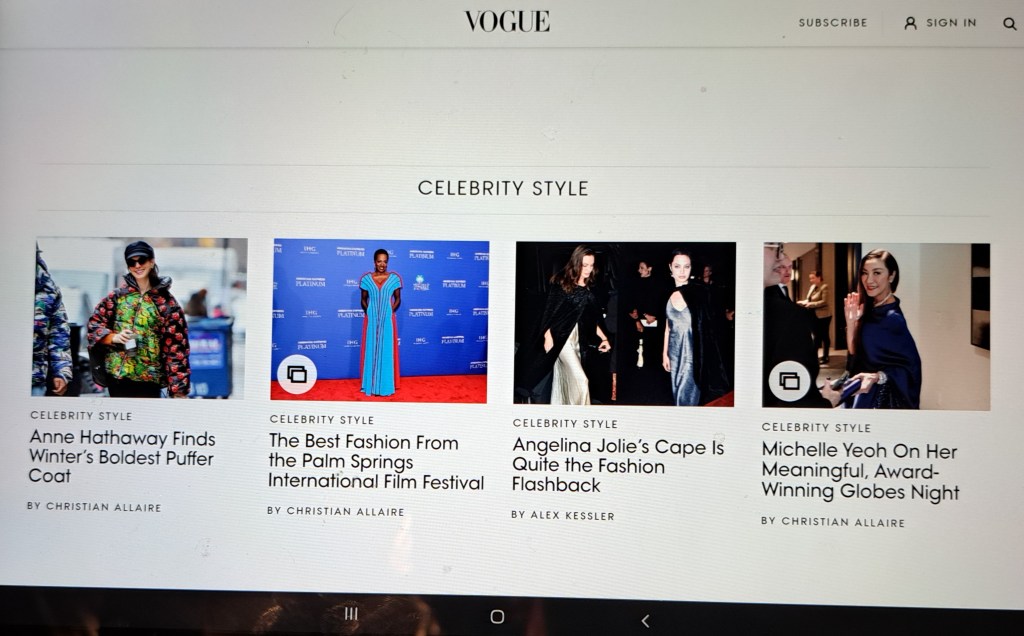Screen dimensions: 1024x636
Task: Open the Palm Springs Film Festival gallery image
Action: pyautogui.click(x=380, y=320)
